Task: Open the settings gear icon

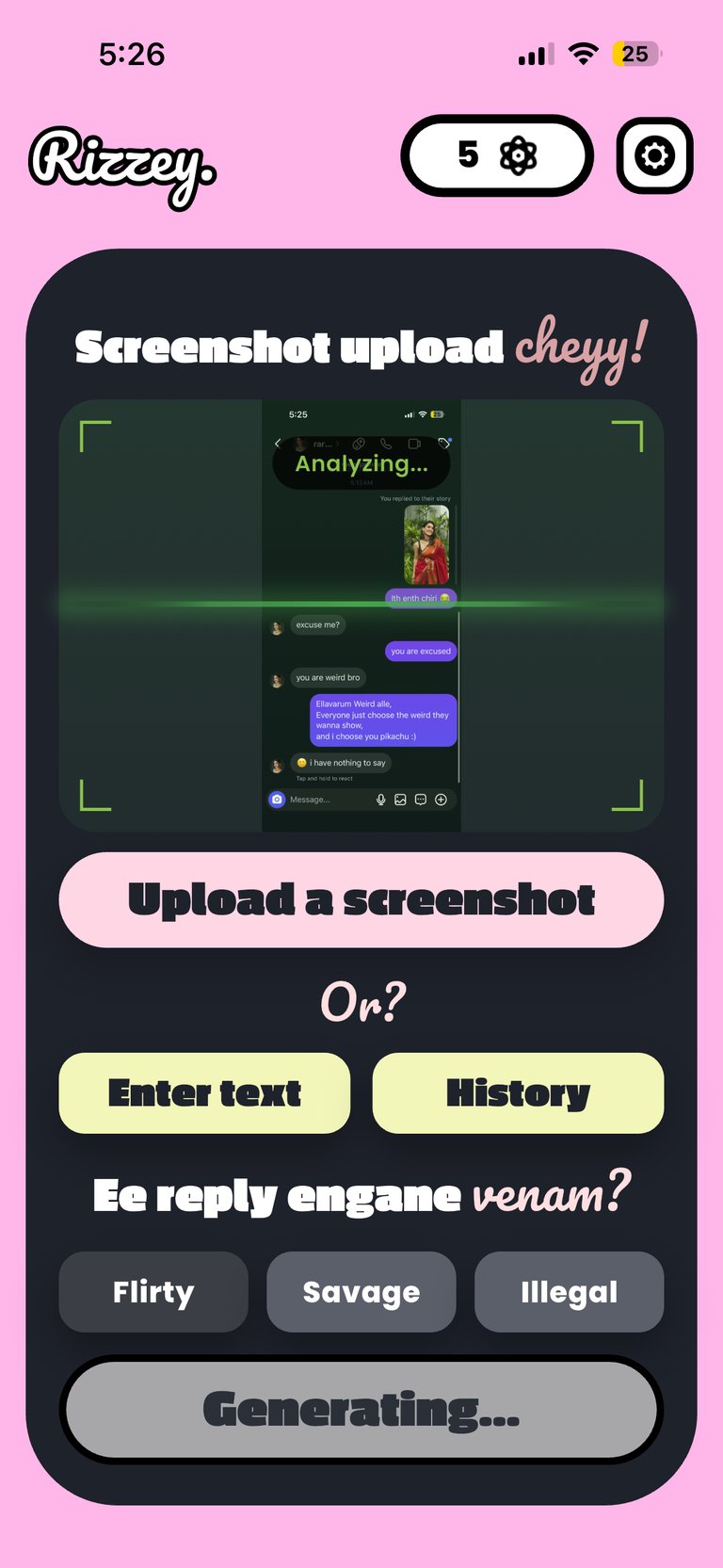Action: click(x=655, y=155)
